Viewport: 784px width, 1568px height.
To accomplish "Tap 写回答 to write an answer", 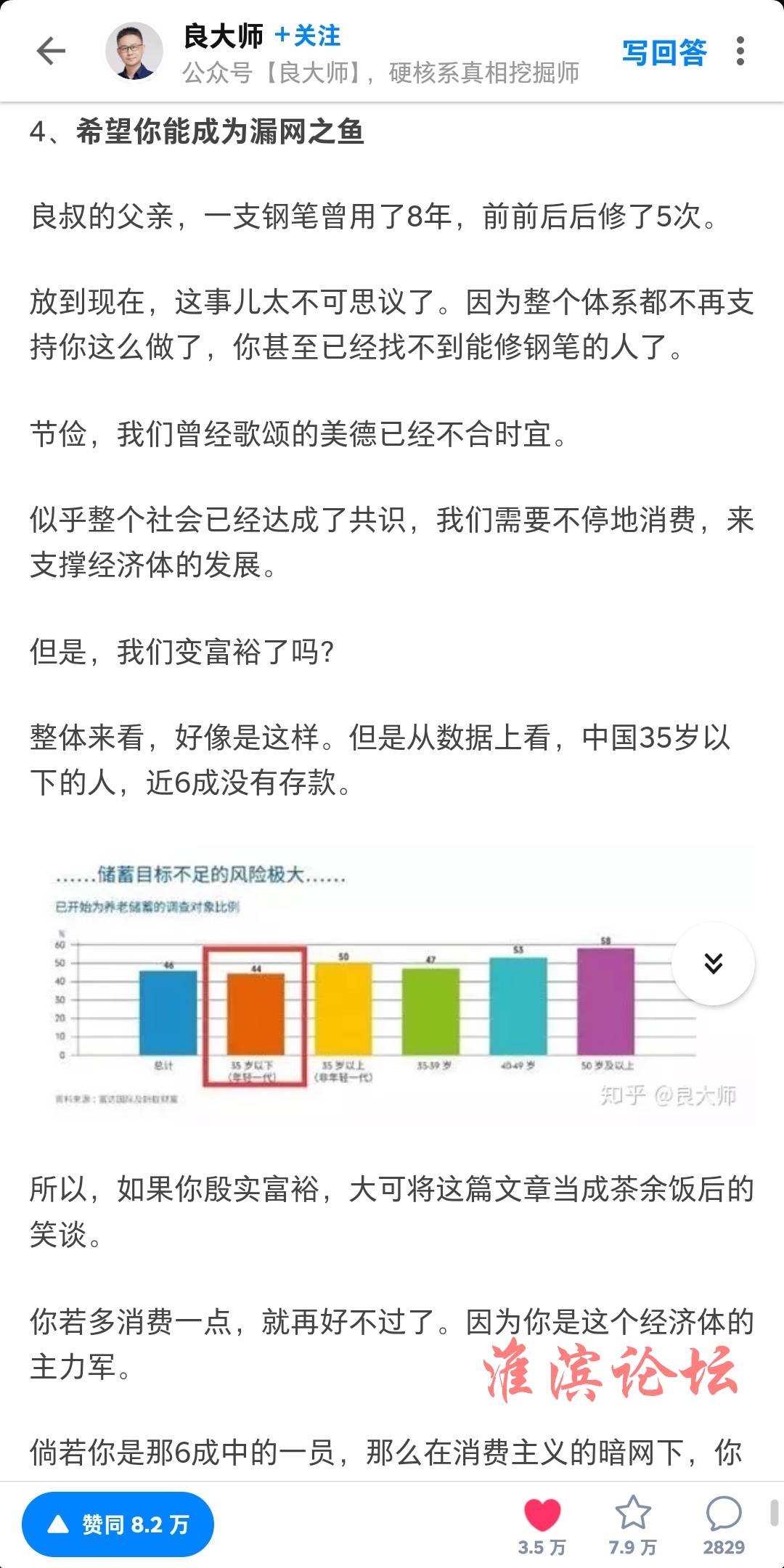I will [x=663, y=52].
